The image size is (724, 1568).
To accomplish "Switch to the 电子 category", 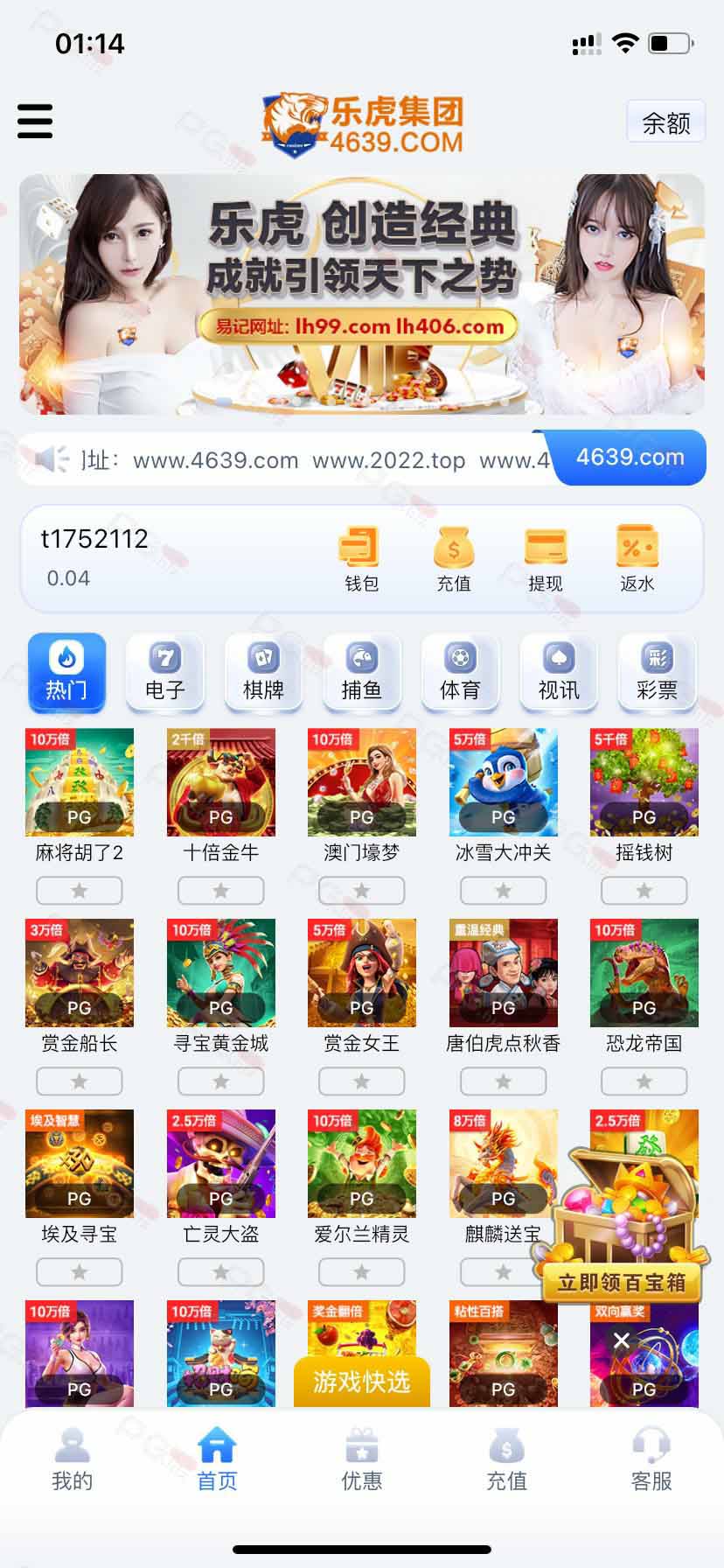I will pyautogui.click(x=165, y=671).
